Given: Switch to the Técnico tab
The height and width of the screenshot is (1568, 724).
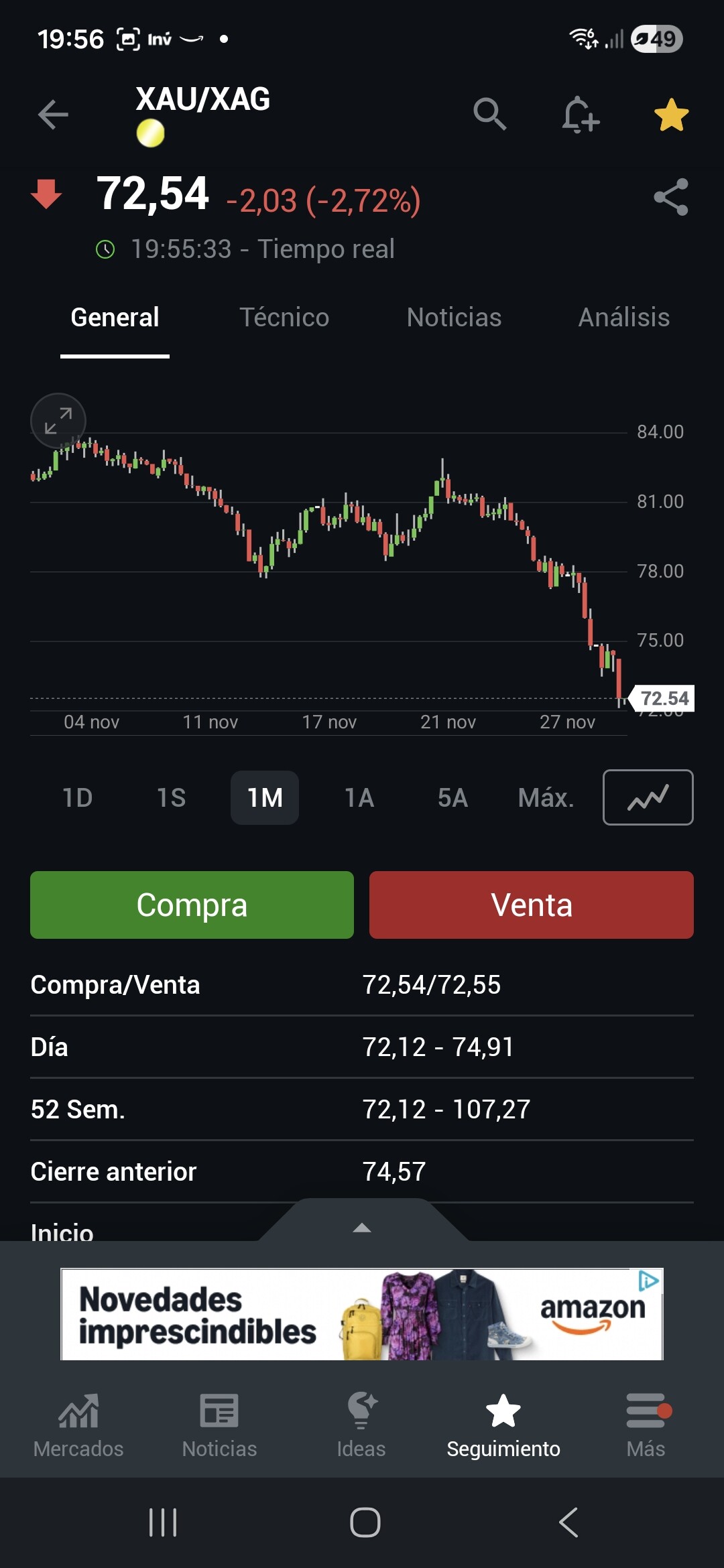Looking at the screenshot, I should 284,318.
